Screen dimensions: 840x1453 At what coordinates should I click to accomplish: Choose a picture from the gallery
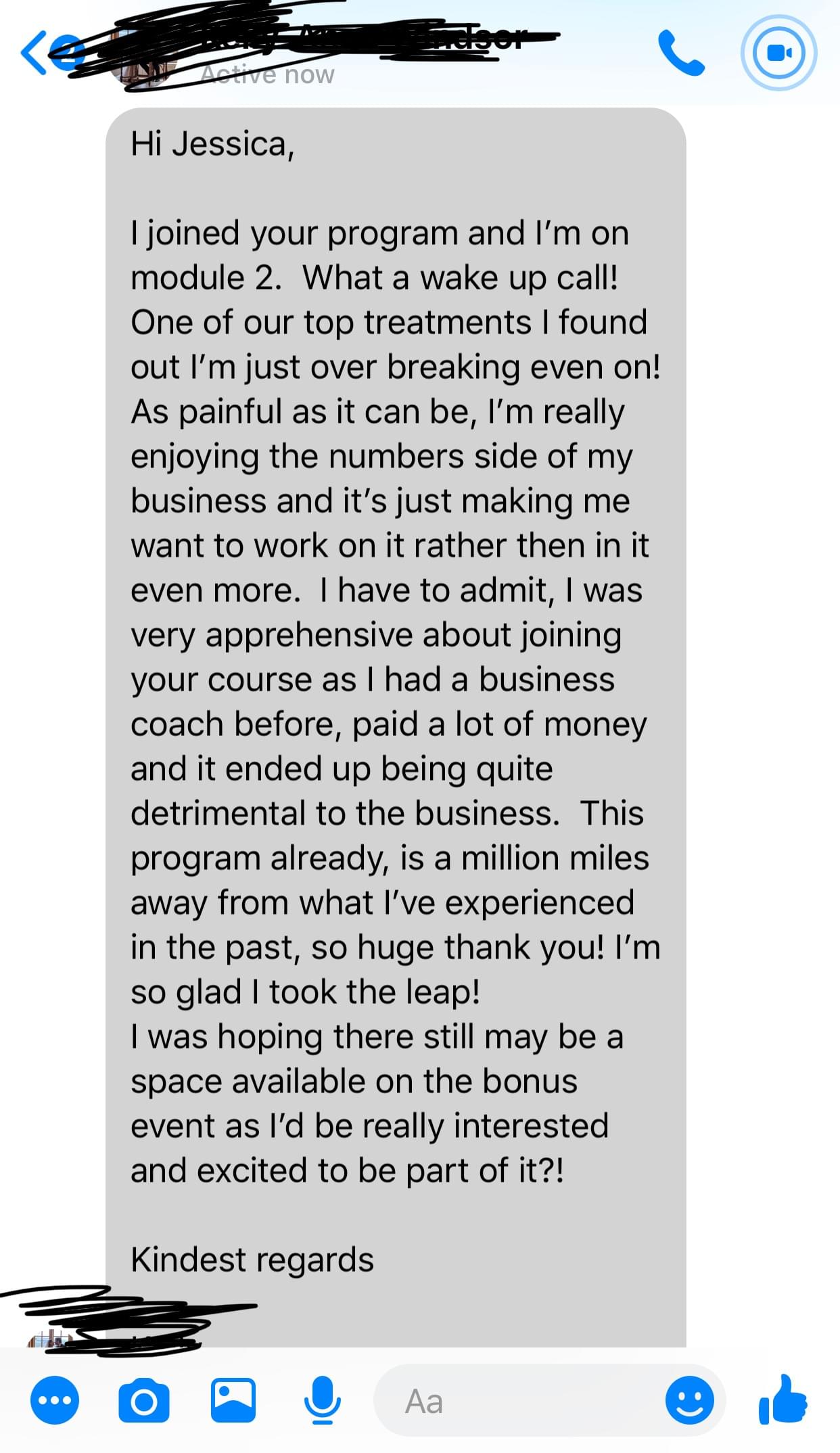pyautogui.click(x=233, y=1400)
